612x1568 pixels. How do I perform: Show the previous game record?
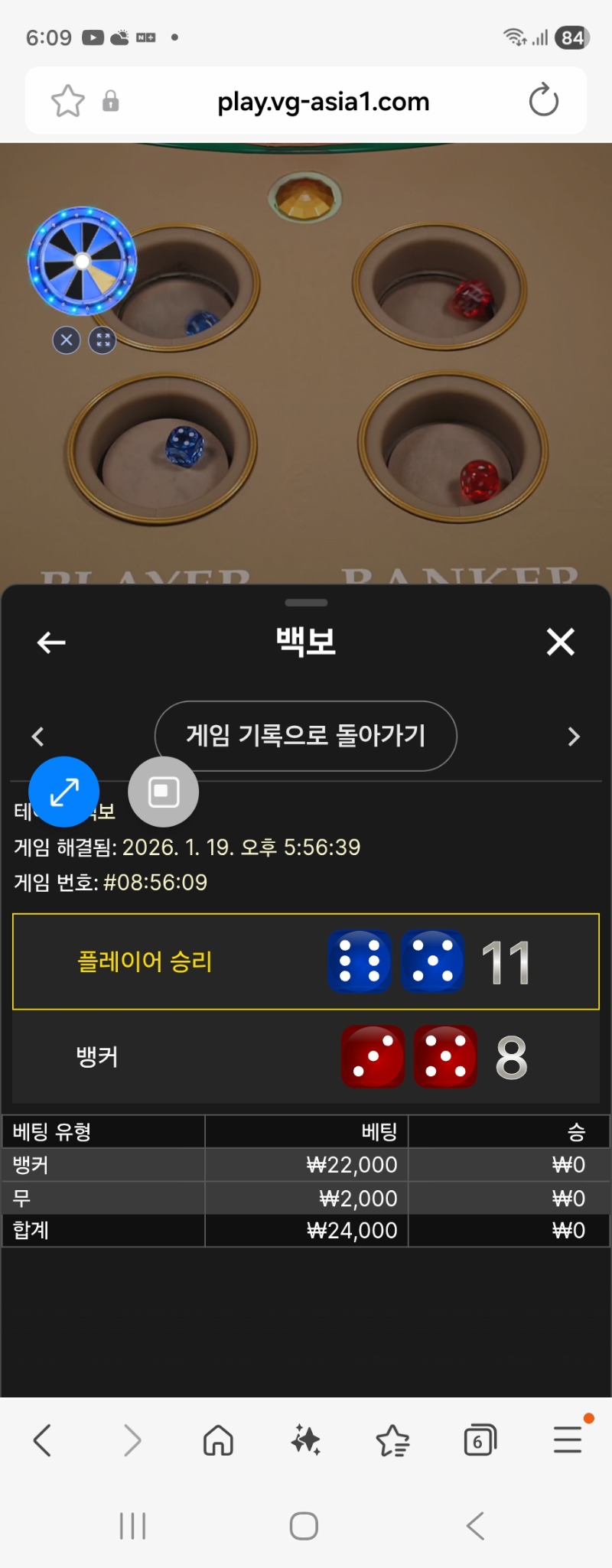click(x=37, y=737)
